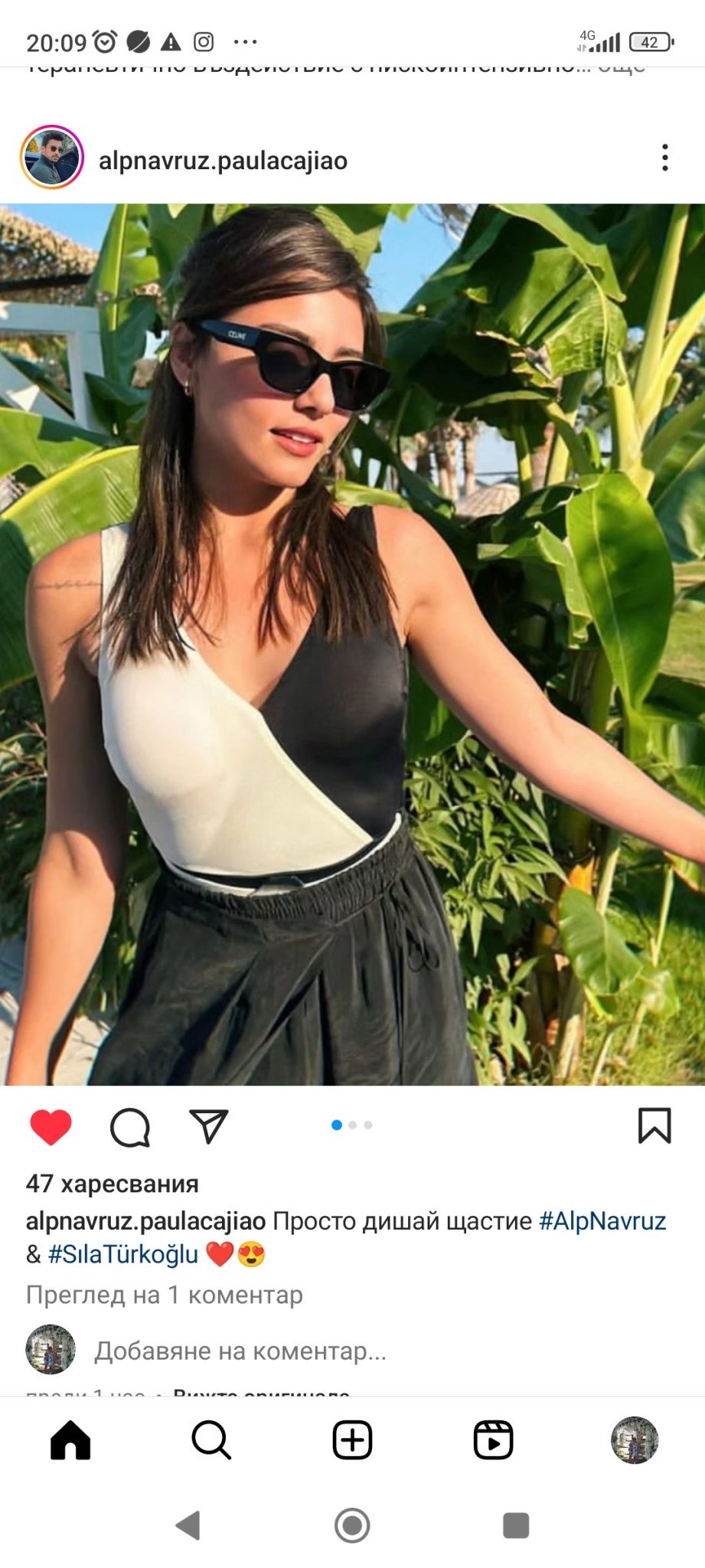Create a new post with plus button
The width and height of the screenshot is (705, 1568).
click(x=352, y=1440)
